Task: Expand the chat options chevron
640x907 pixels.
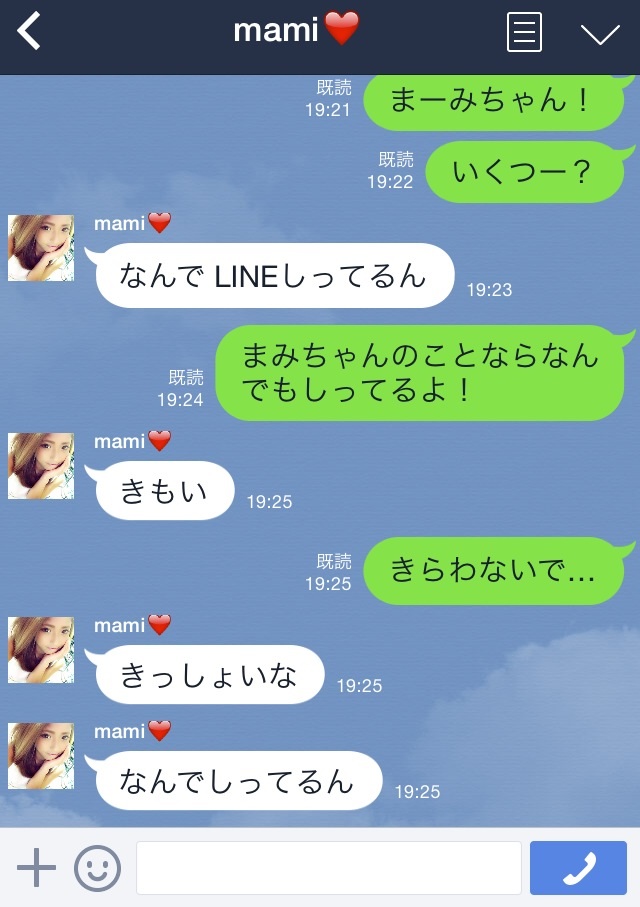Action: (x=600, y=33)
